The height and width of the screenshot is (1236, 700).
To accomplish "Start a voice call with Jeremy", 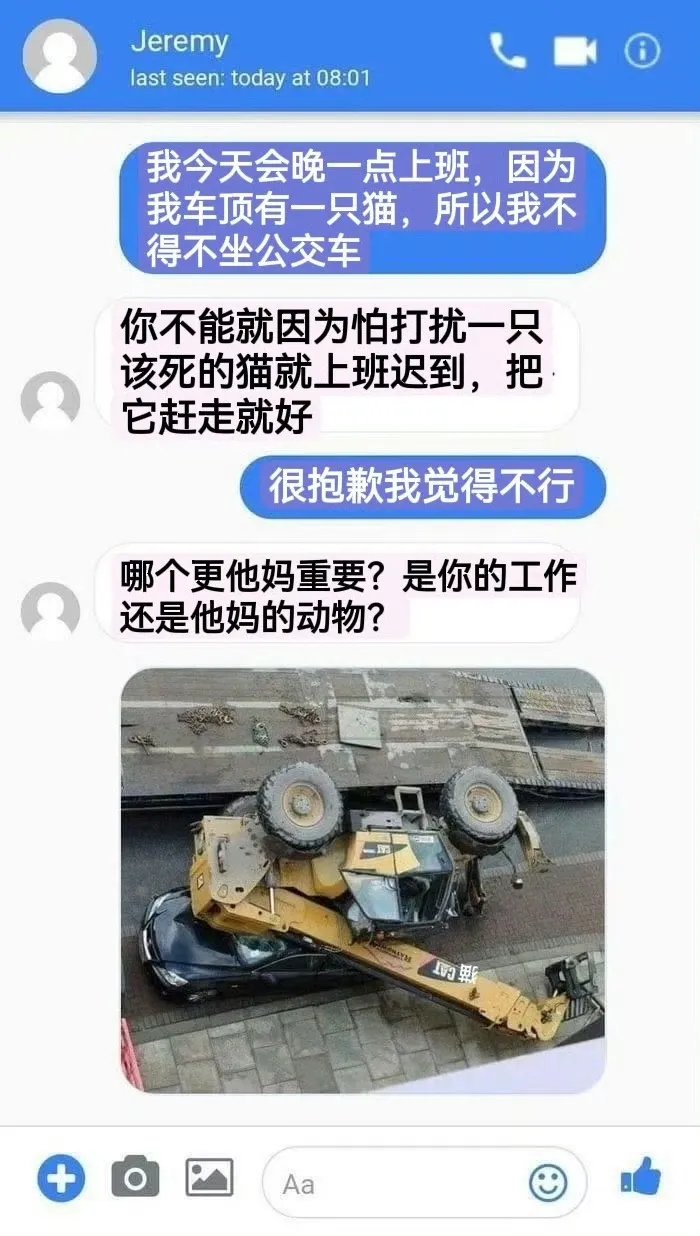I will coord(507,51).
